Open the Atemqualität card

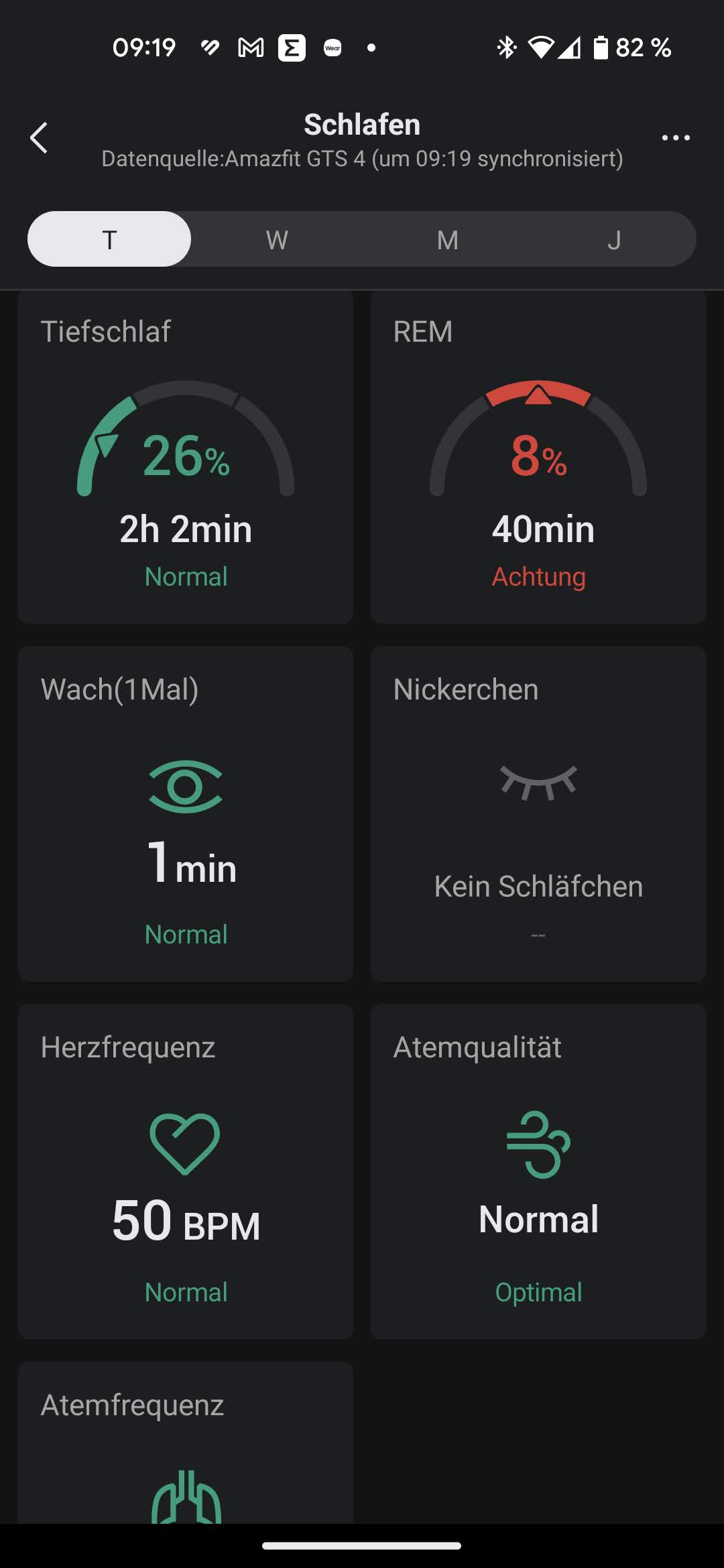click(538, 1171)
